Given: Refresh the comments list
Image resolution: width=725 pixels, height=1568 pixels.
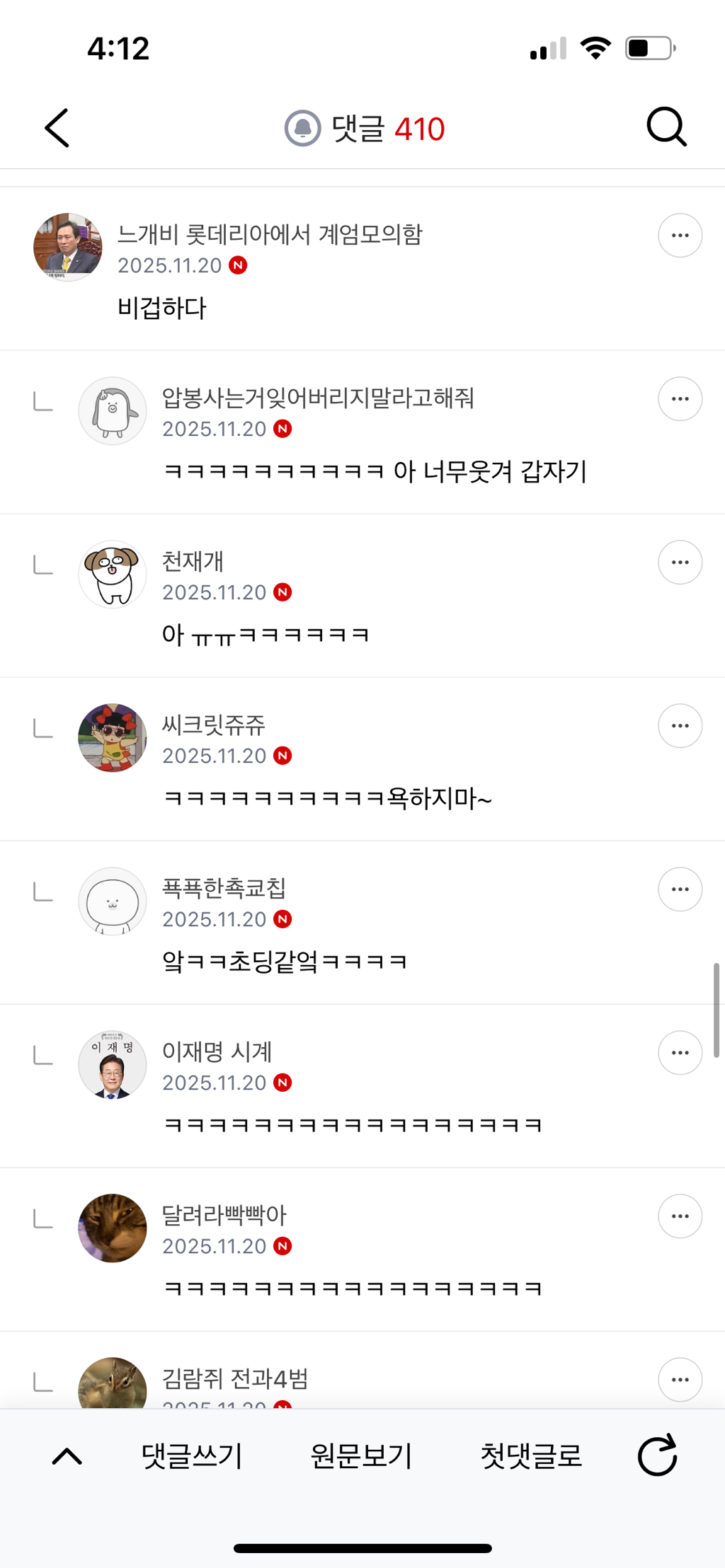Looking at the screenshot, I should point(658,1455).
